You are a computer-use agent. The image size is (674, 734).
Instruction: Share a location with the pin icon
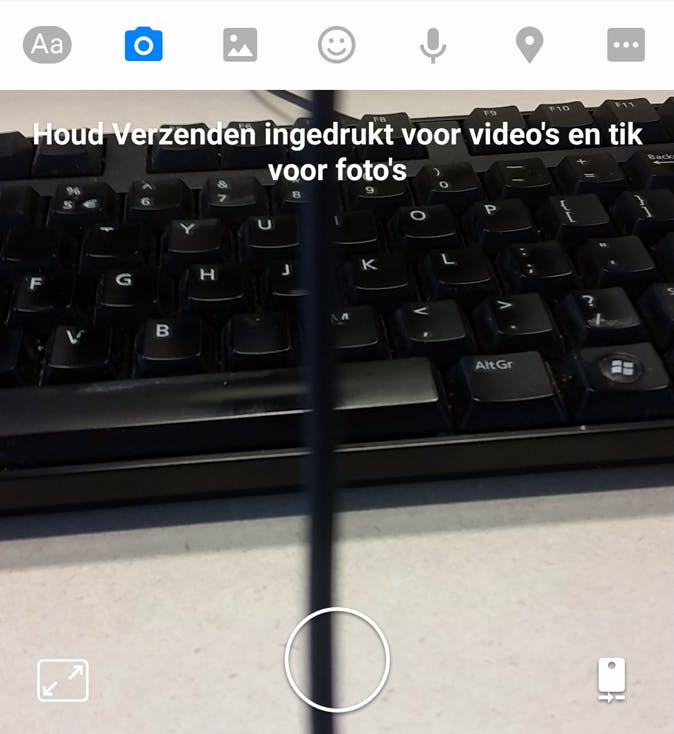(x=529, y=45)
